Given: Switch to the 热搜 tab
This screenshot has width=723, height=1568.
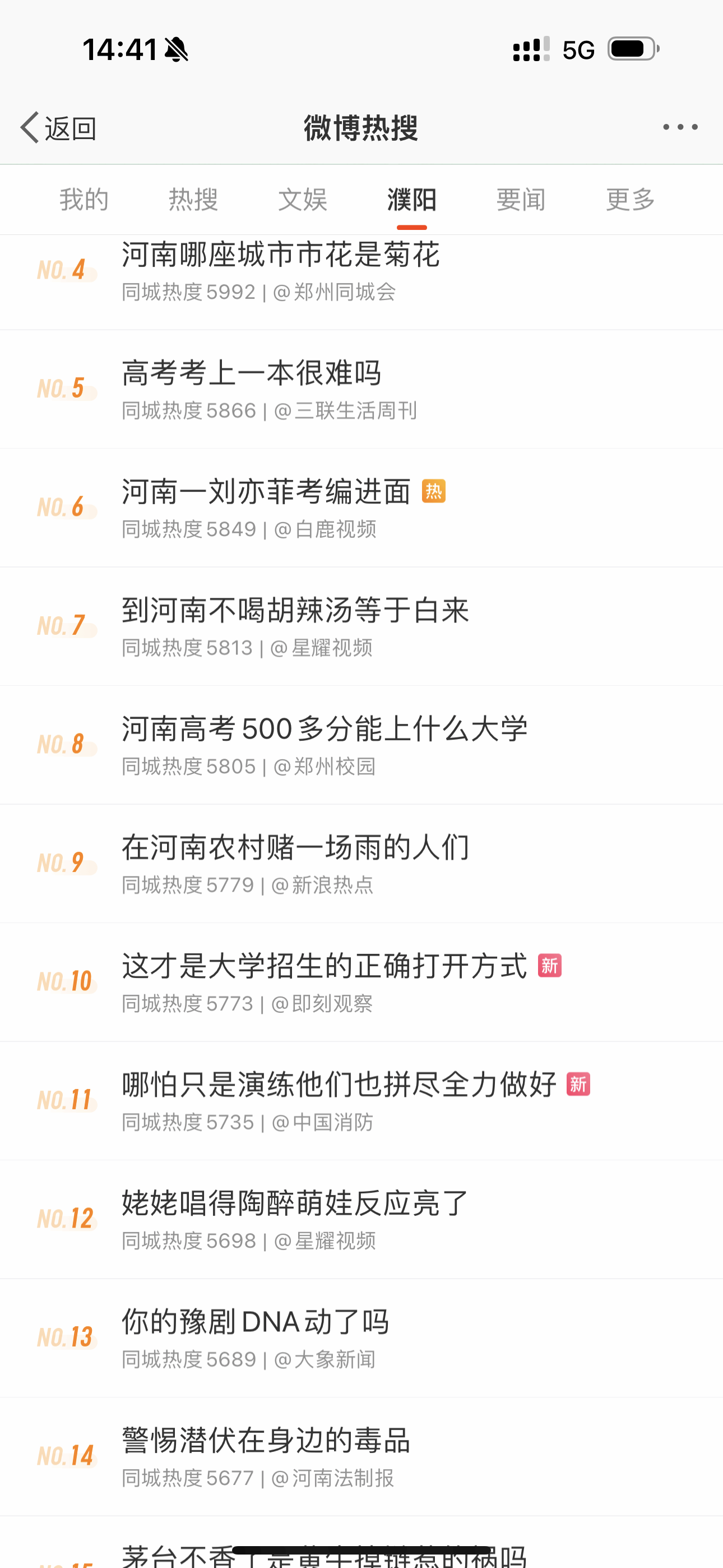Looking at the screenshot, I should click(193, 200).
